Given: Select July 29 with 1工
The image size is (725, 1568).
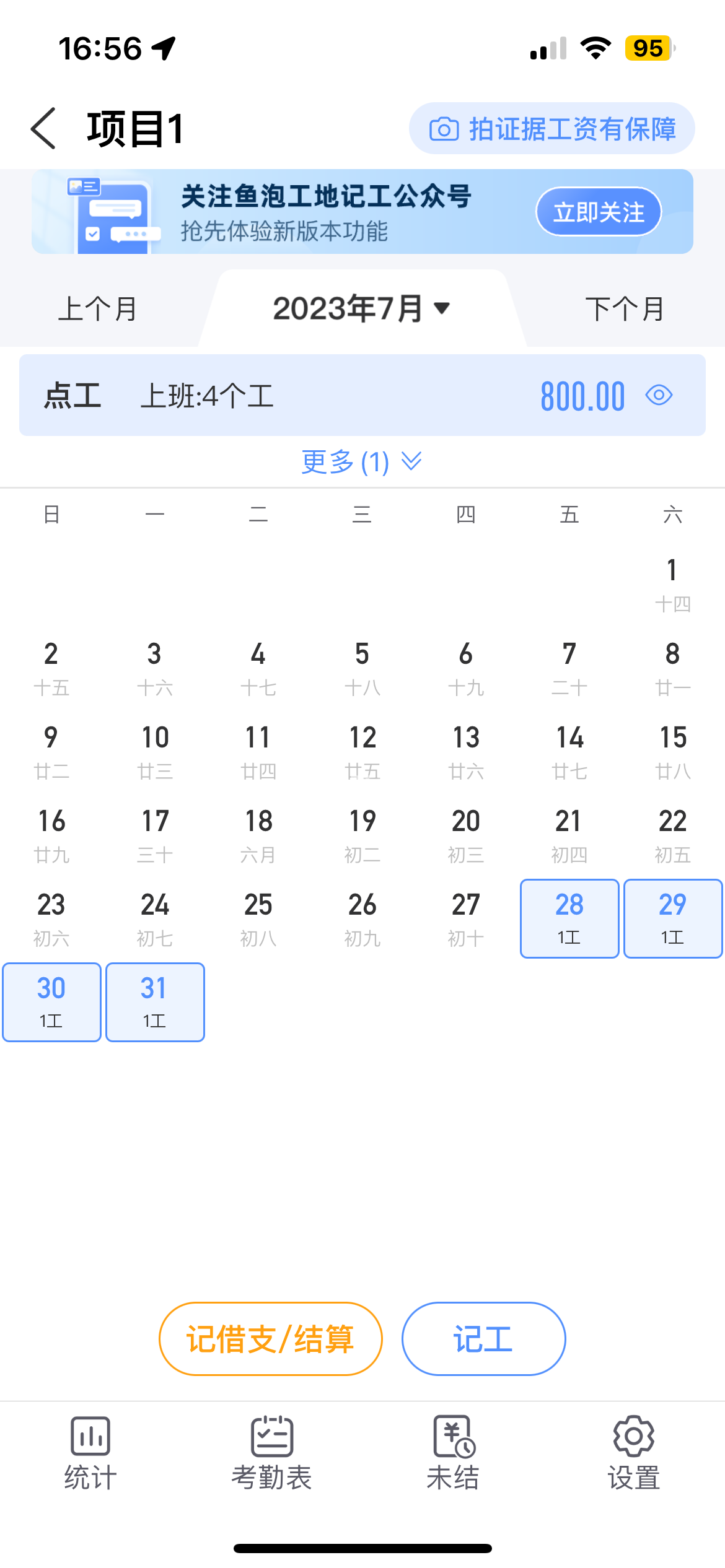Looking at the screenshot, I should tap(672, 918).
